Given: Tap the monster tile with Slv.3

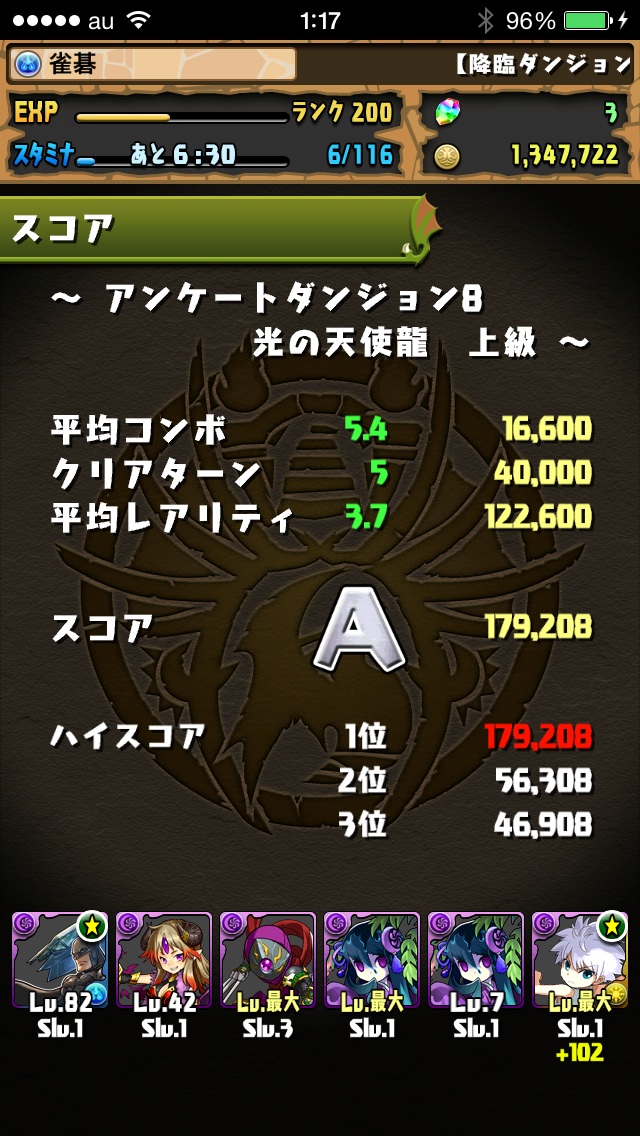Looking at the screenshot, I should [x=267, y=960].
